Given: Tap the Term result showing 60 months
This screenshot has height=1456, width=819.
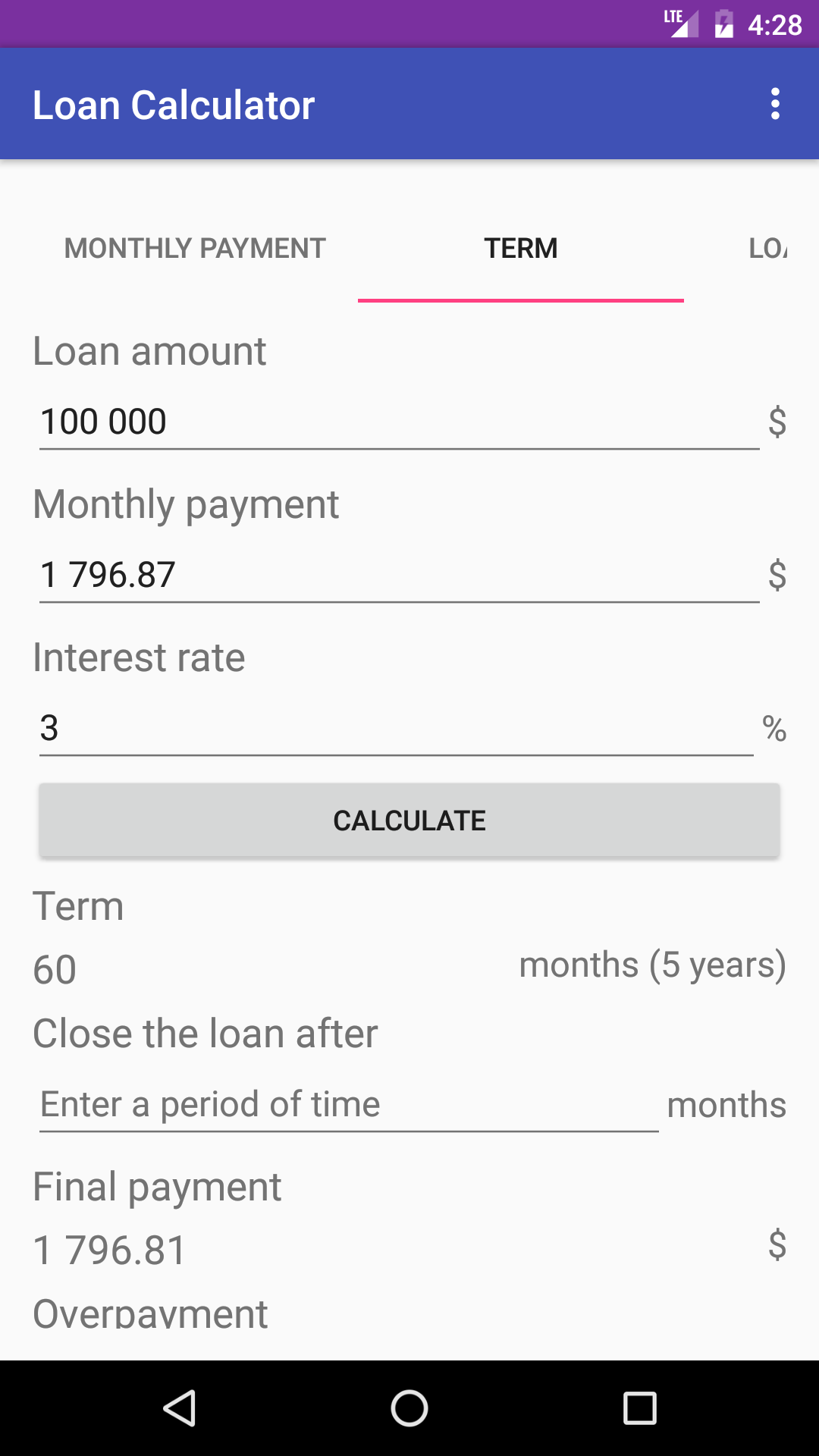Looking at the screenshot, I should pyautogui.click(x=53, y=968).
